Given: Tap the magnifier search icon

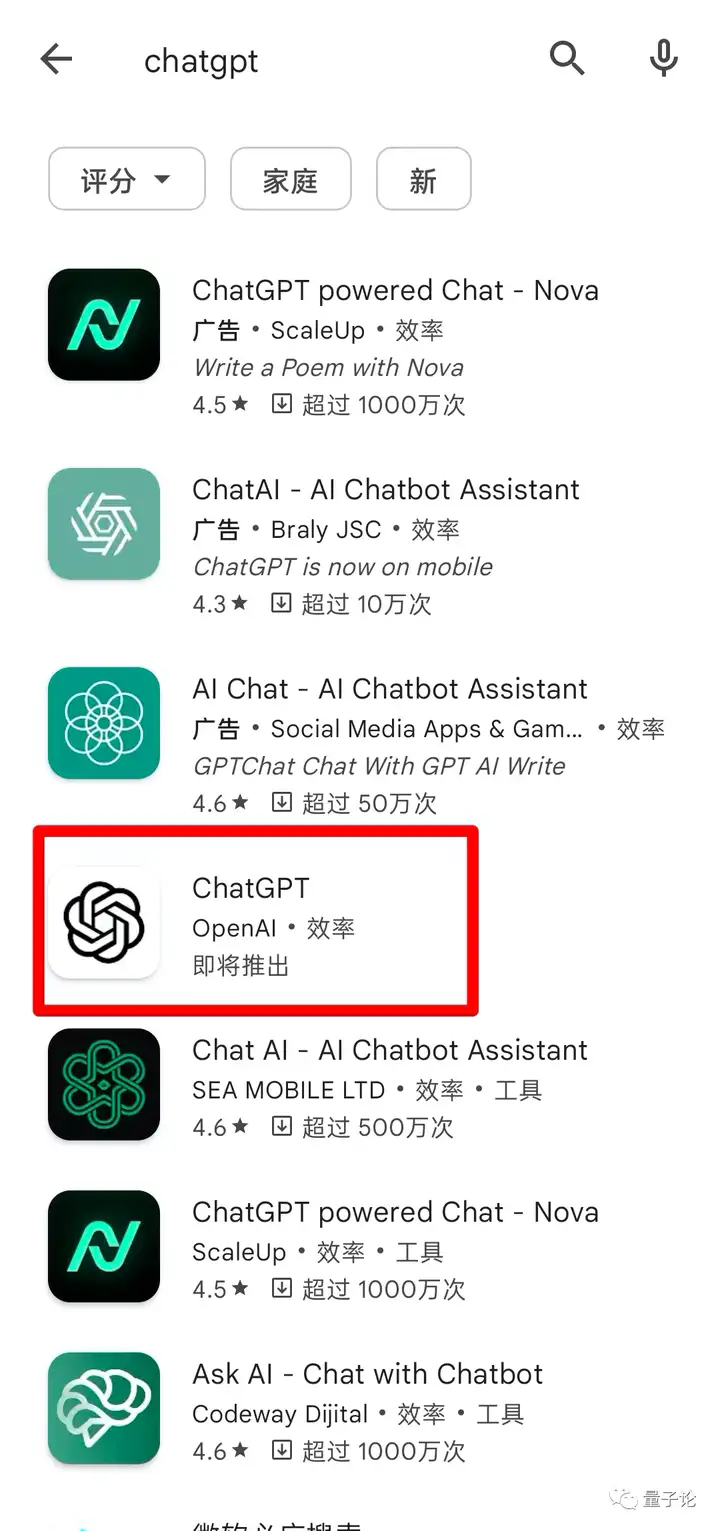Looking at the screenshot, I should 567,60.
